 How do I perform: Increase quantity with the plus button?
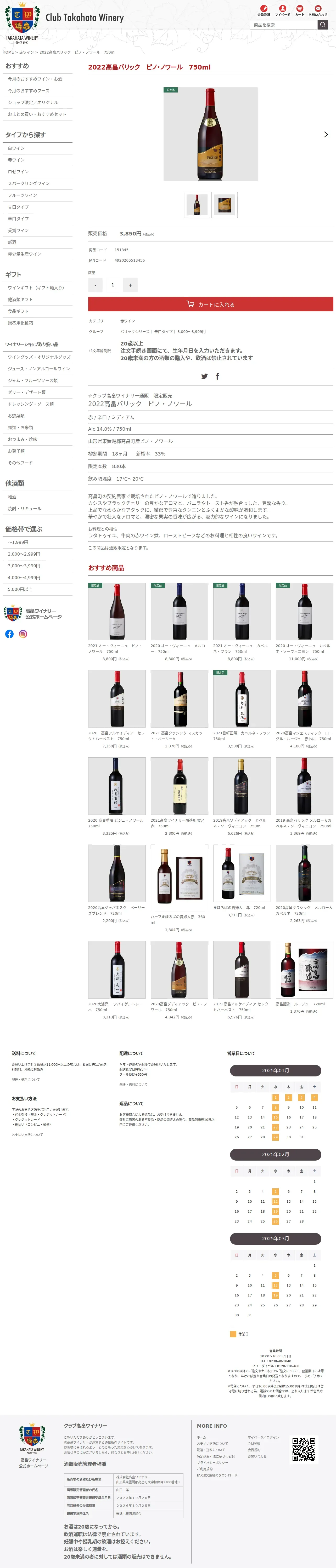tap(130, 285)
